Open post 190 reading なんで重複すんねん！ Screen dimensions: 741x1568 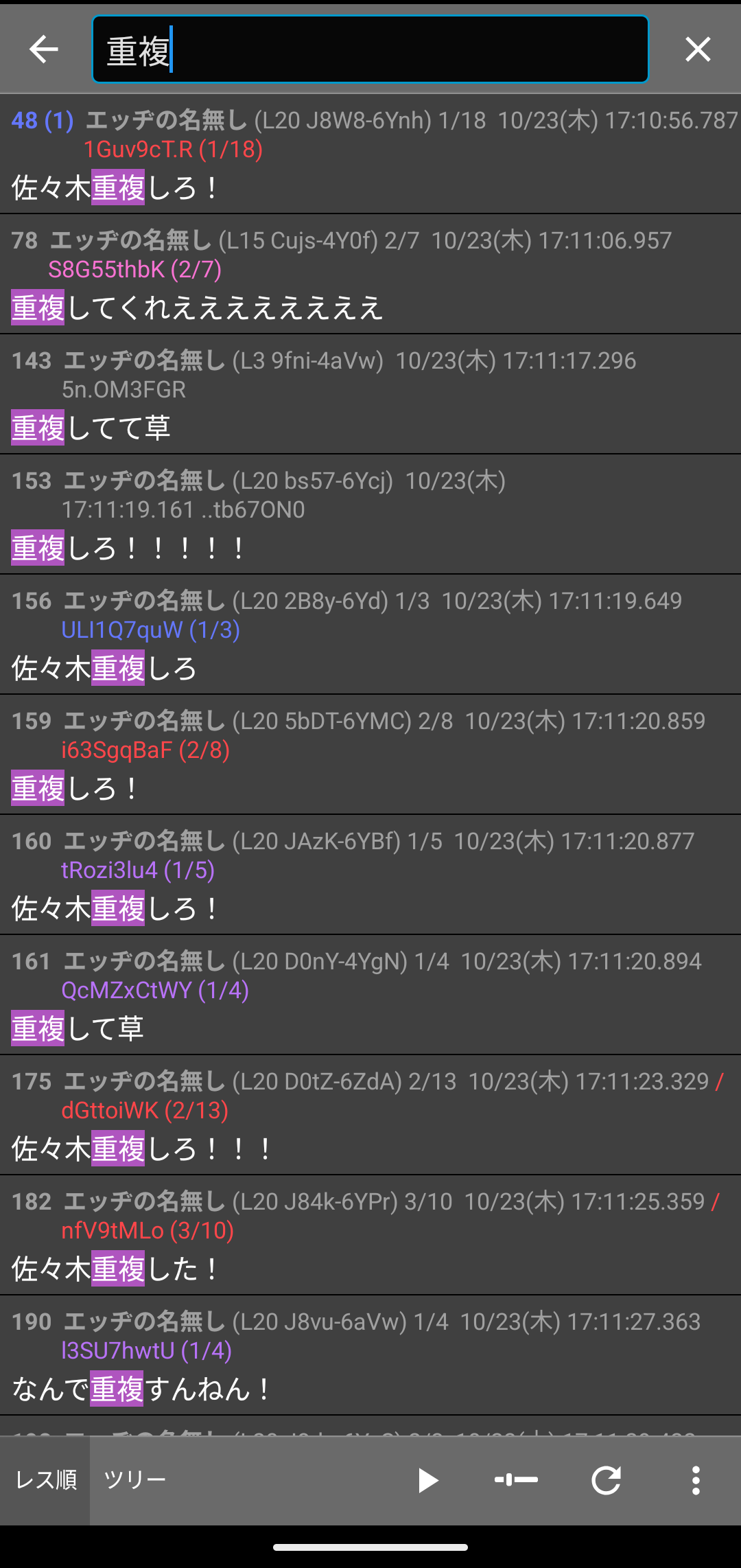pyautogui.click(x=370, y=1388)
